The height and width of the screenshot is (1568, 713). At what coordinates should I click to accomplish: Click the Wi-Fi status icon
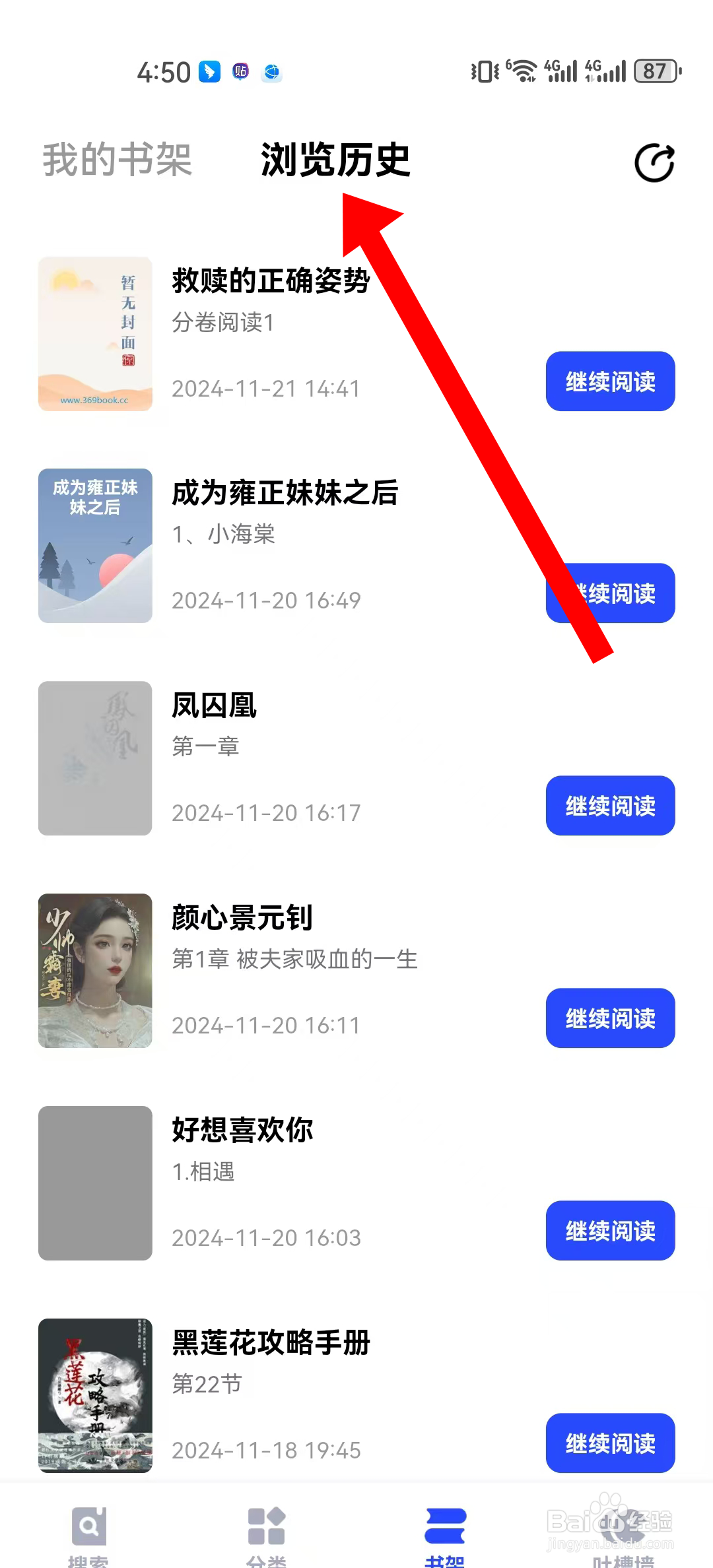pos(522,71)
